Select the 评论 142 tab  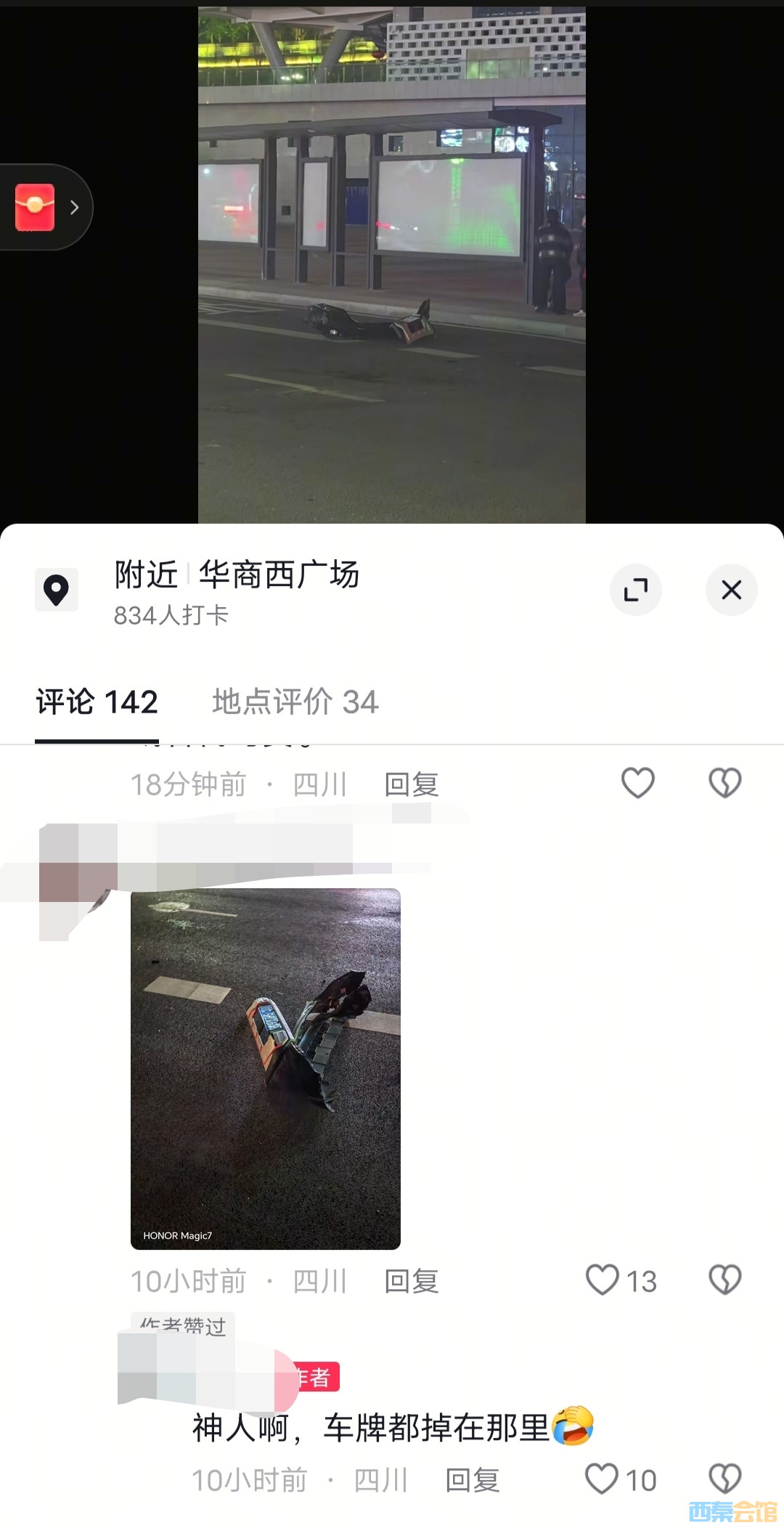coord(97,702)
